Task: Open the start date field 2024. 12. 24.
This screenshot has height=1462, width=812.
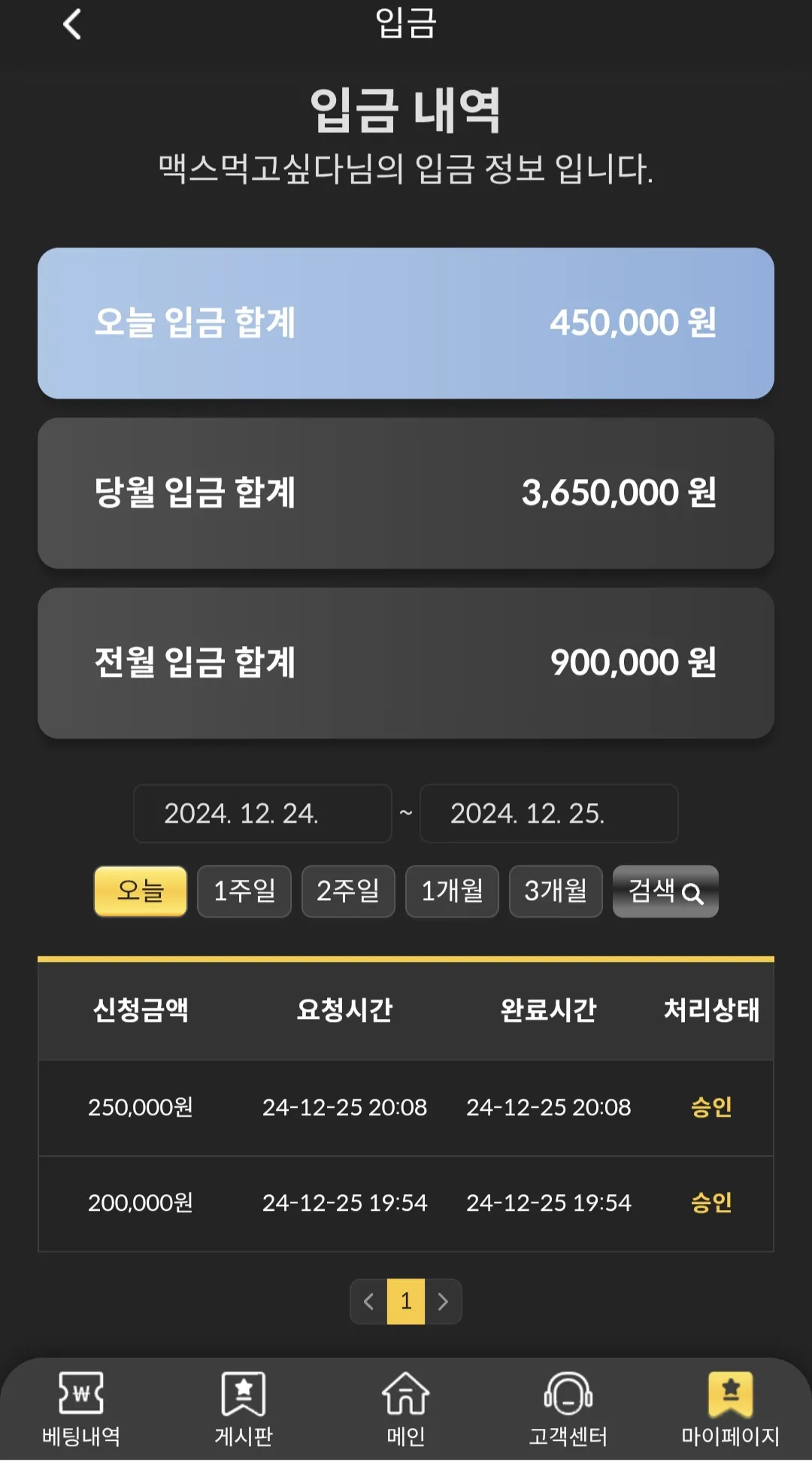Action: (262, 814)
